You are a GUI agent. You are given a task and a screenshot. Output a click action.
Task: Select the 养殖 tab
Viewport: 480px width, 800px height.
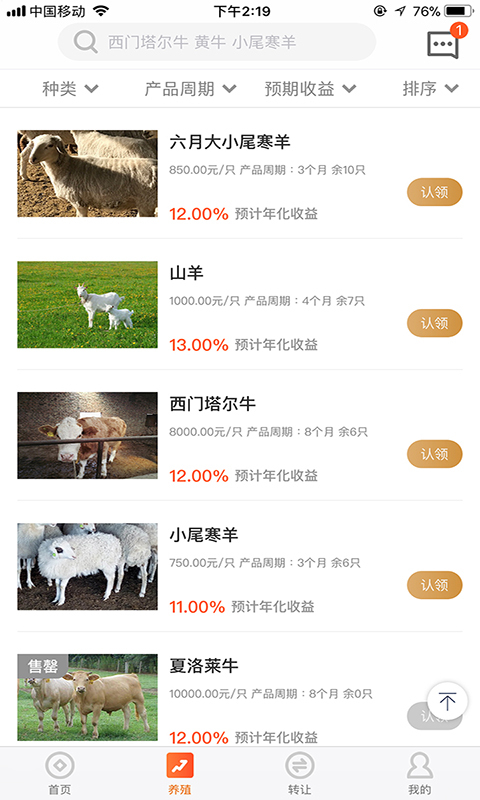(x=180, y=773)
